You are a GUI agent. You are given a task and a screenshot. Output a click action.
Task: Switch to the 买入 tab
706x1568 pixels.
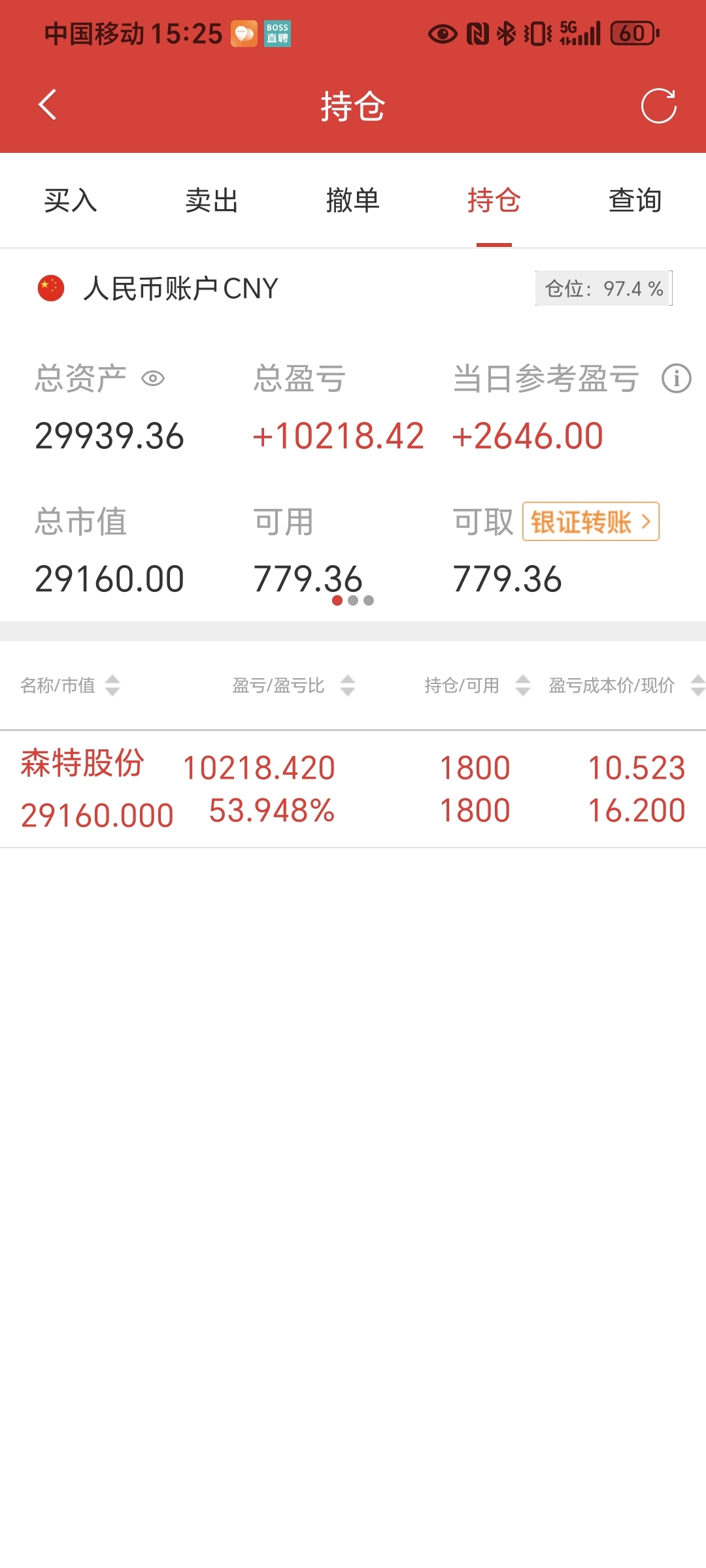[71, 200]
